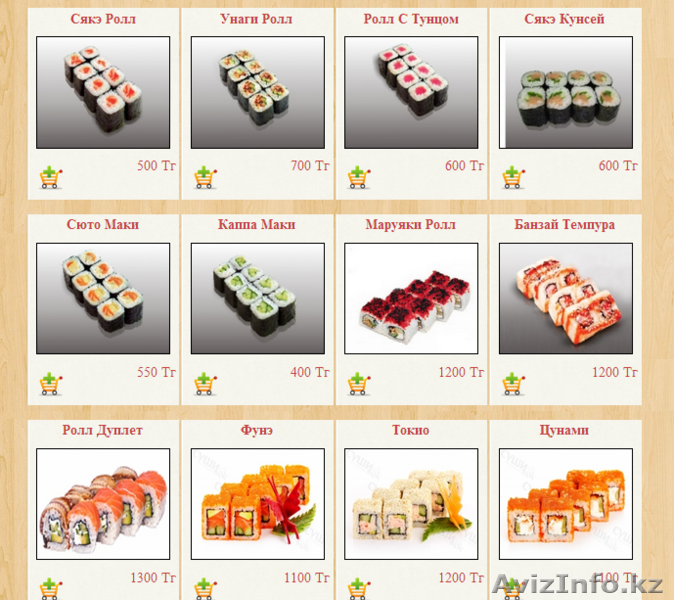674x600 pixels.
Task: Add Маруяки Ролл to the cart
Action: 358,383
